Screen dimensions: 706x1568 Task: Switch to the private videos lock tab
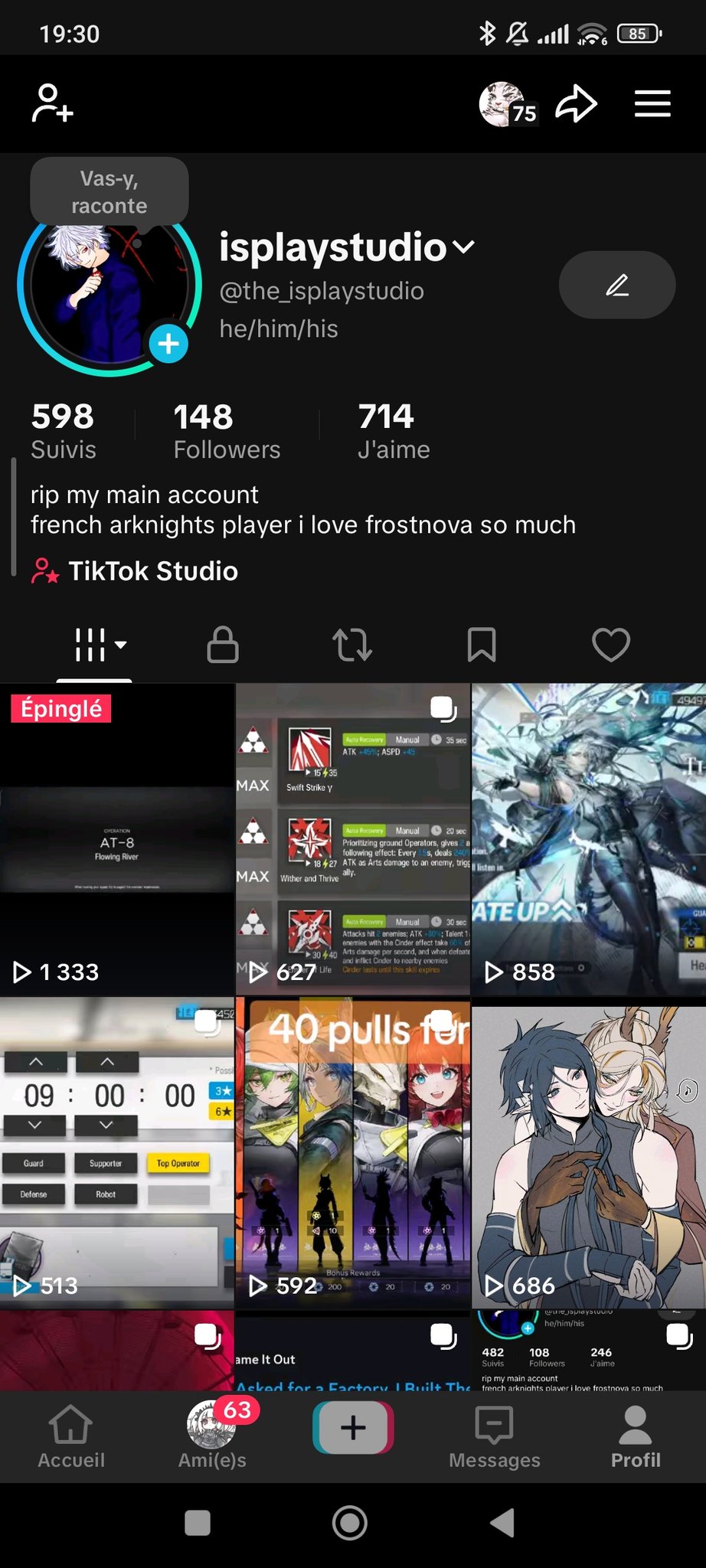coord(223,645)
